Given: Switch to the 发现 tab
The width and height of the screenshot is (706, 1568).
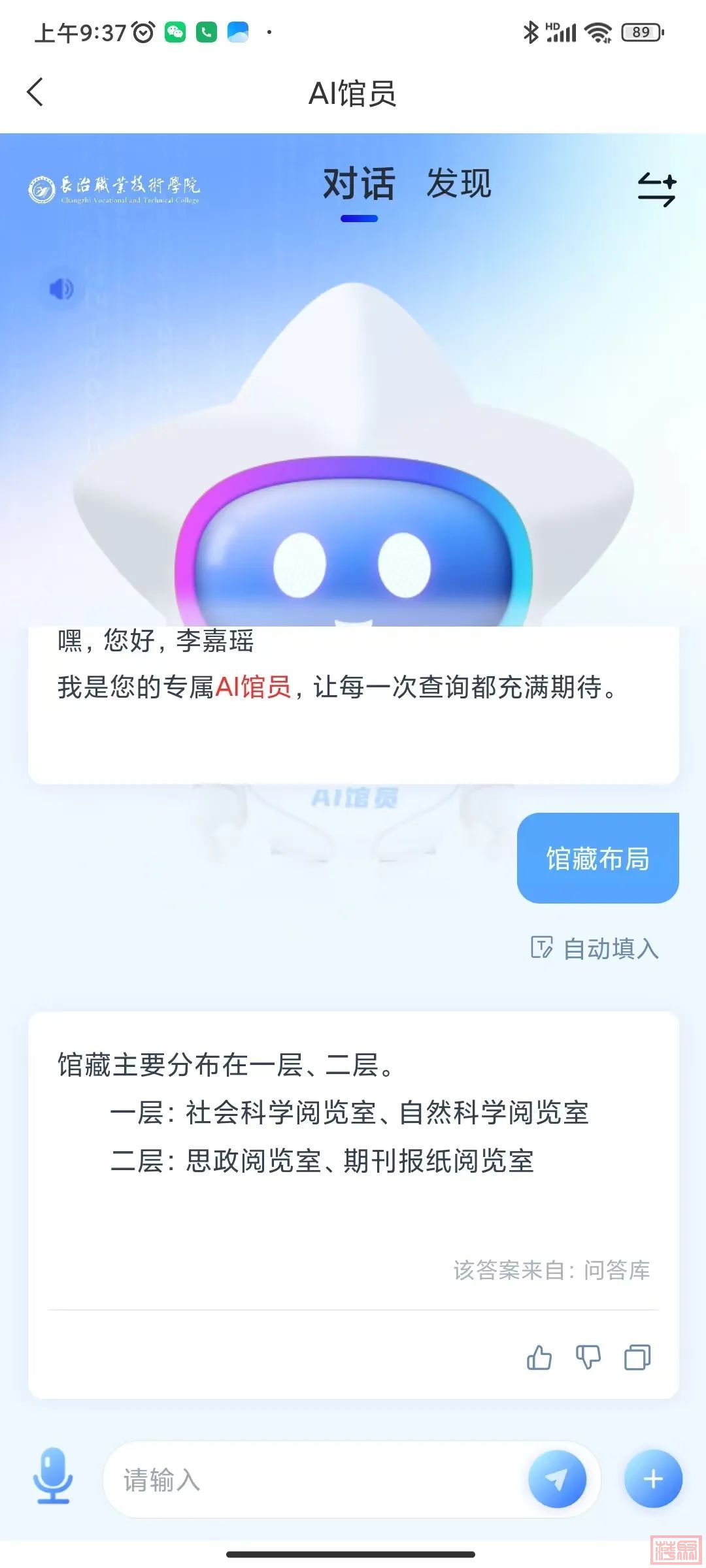Looking at the screenshot, I should coord(458,184).
